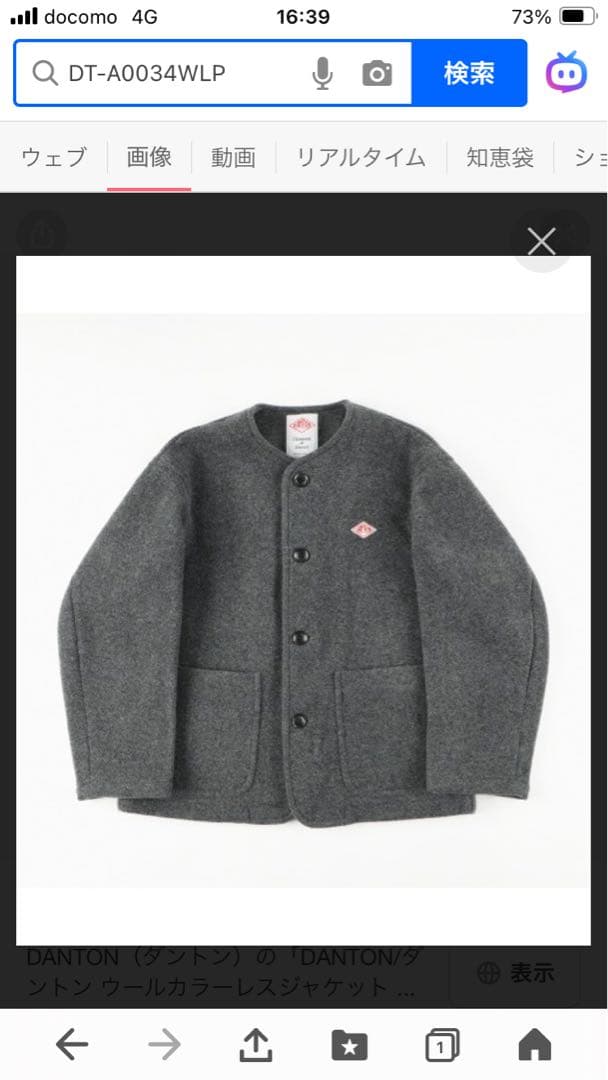Image resolution: width=608 pixels, height=1080 pixels.
Task: Open the AI assistant robot icon
Action: [566, 73]
